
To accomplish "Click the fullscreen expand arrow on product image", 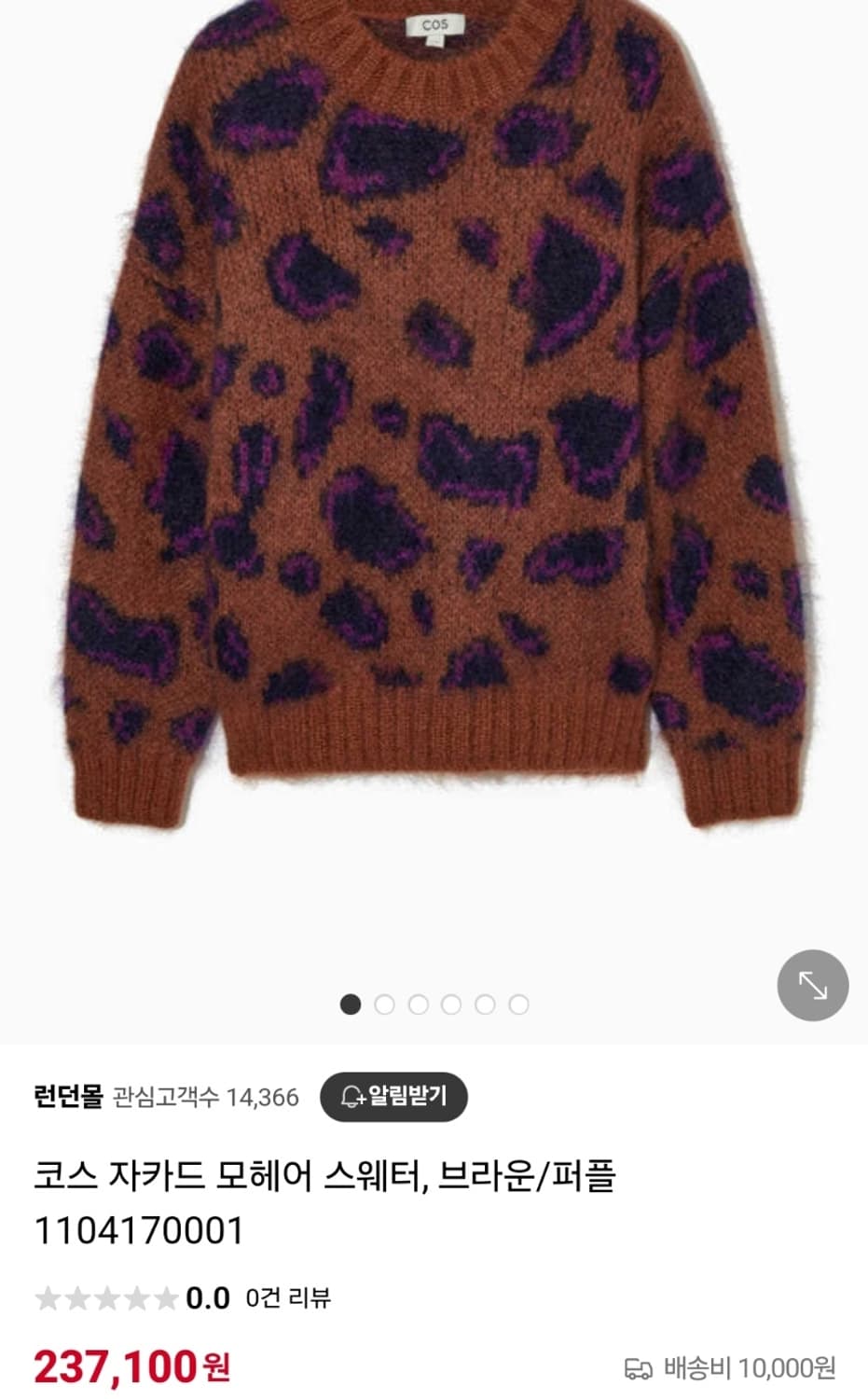I will coord(812,986).
